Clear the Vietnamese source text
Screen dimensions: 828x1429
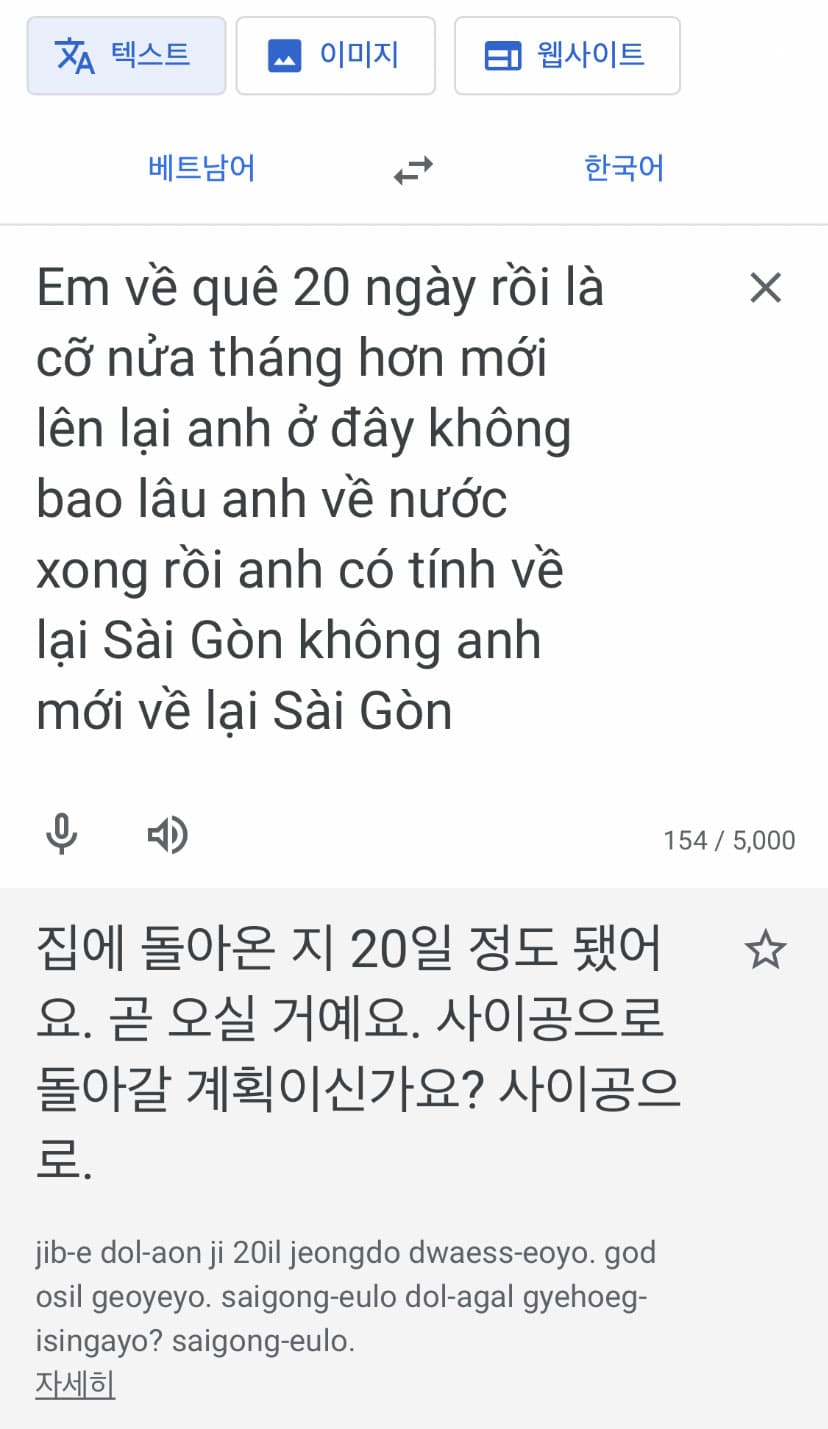pyautogui.click(x=765, y=288)
